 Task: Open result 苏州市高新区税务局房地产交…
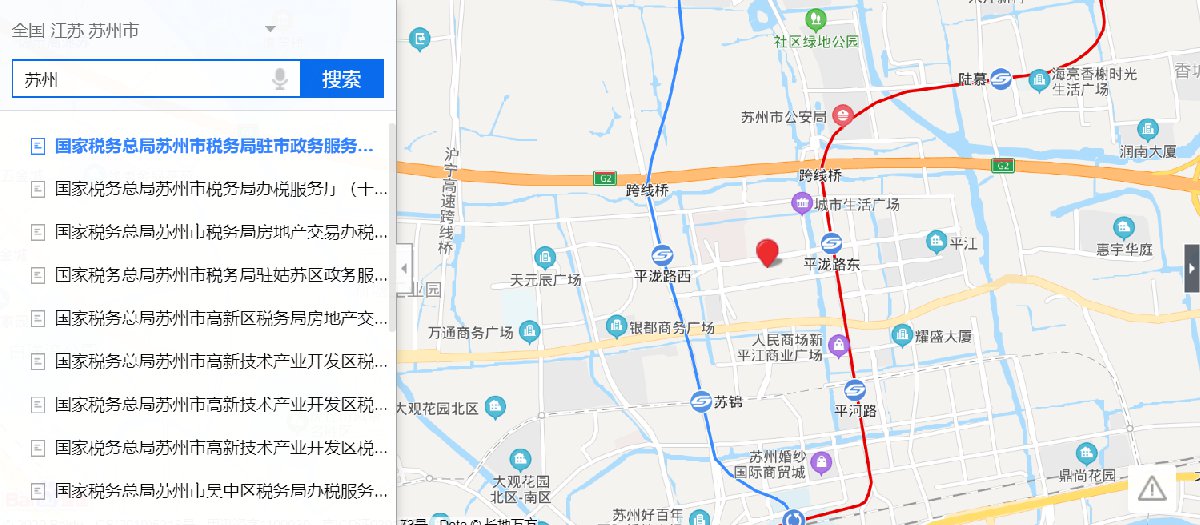pos(214,318)
